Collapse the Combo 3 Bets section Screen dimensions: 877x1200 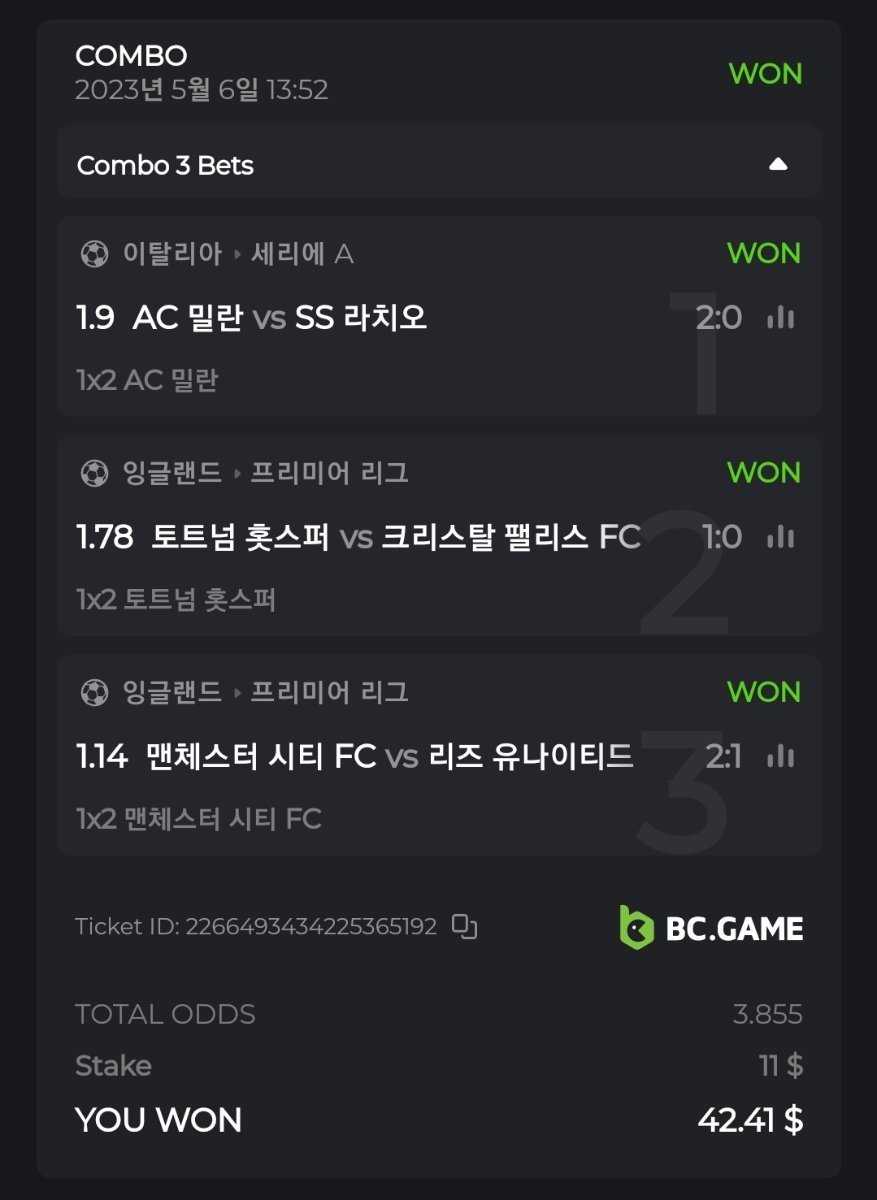778,165
